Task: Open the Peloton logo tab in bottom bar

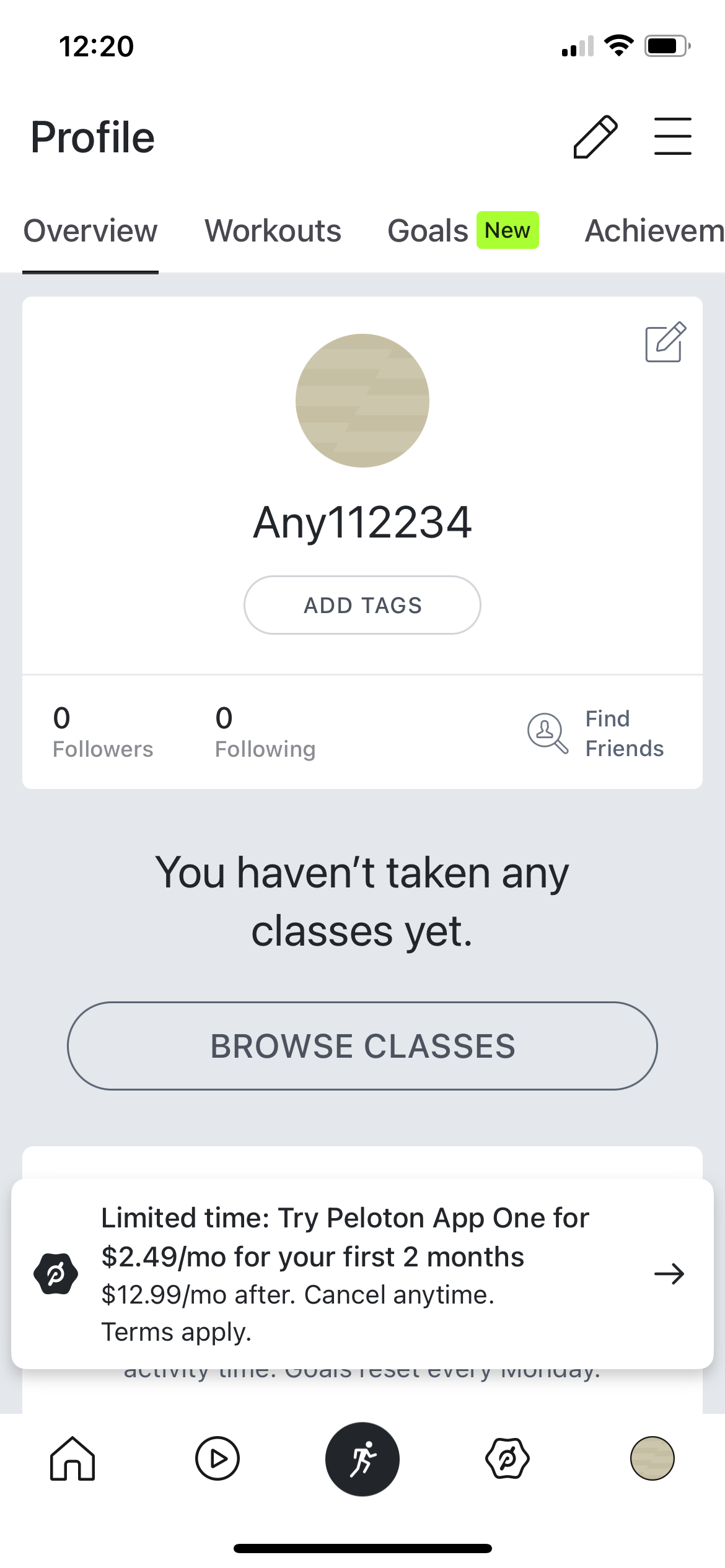Action: click(x=507, y=1458)
